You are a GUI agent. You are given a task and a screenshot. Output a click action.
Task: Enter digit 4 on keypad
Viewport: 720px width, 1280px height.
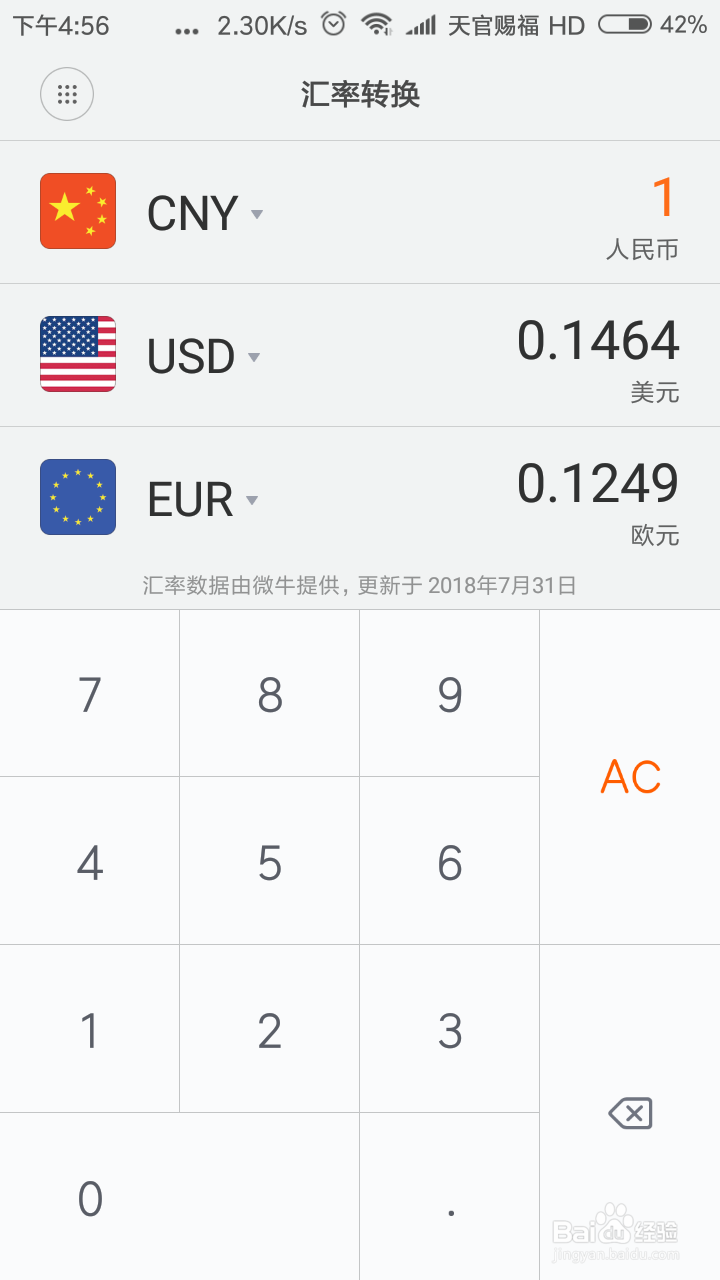click(90, 862)
